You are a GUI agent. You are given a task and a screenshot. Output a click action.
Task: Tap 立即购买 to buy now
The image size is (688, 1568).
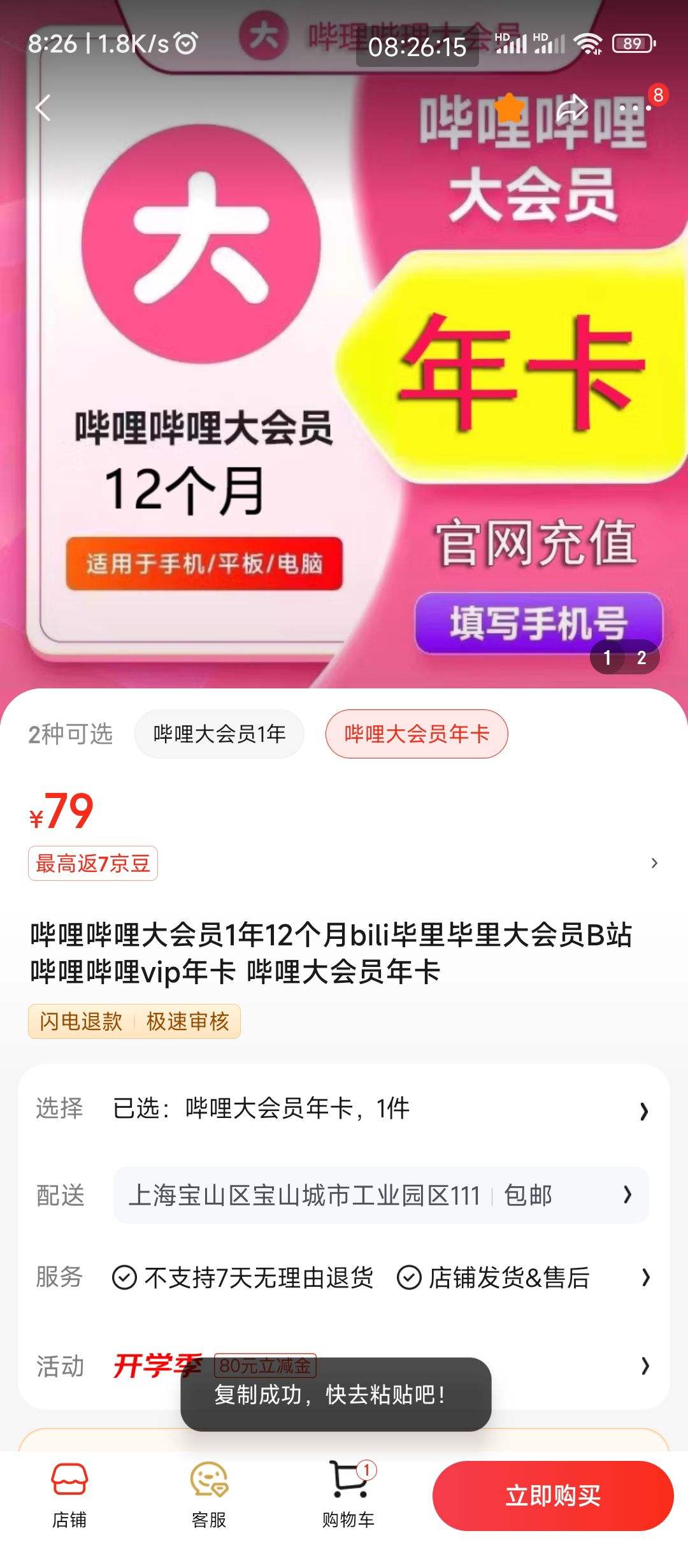(x=552, y=1495)
